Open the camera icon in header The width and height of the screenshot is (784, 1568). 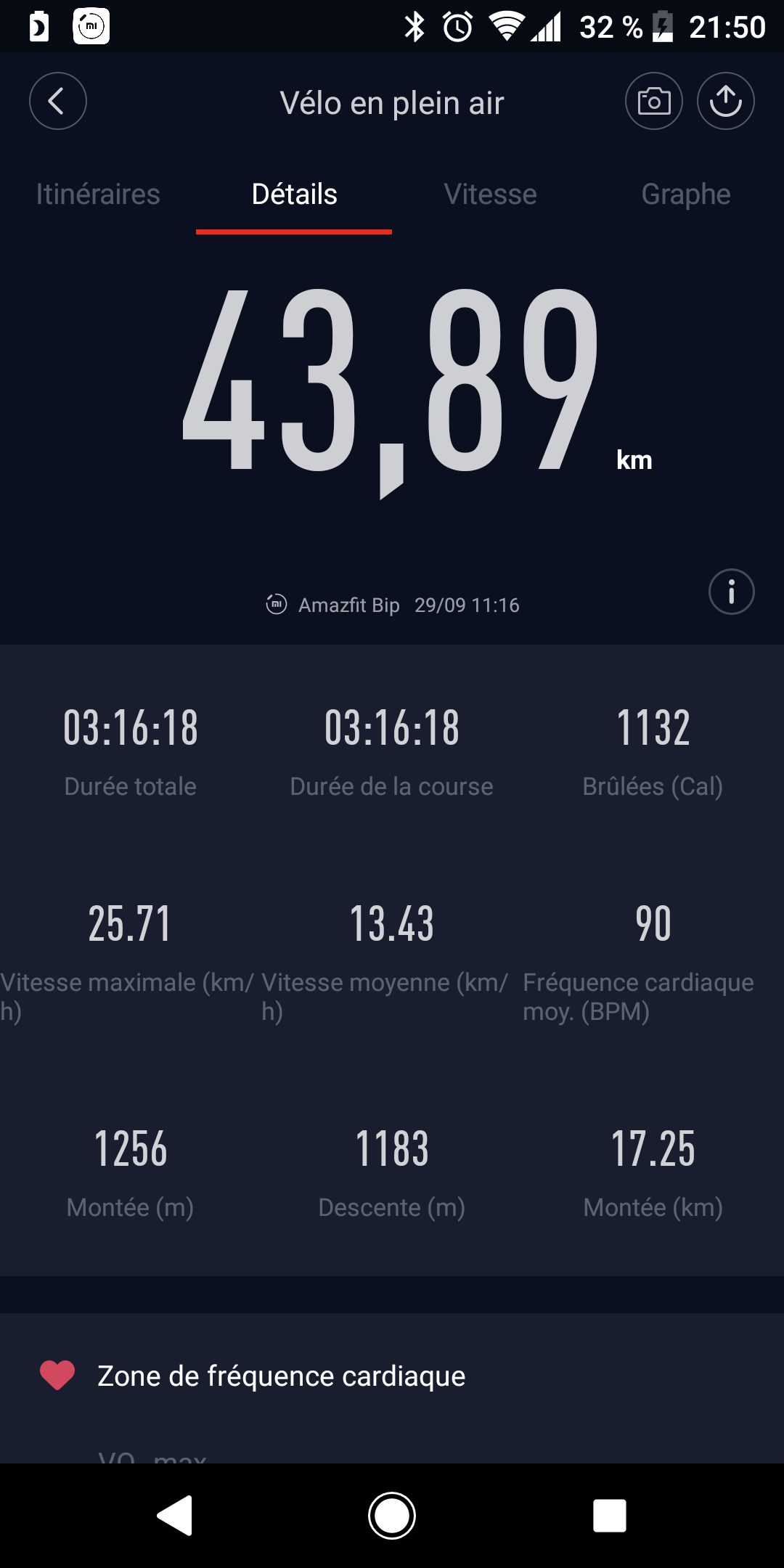[654, 101]
